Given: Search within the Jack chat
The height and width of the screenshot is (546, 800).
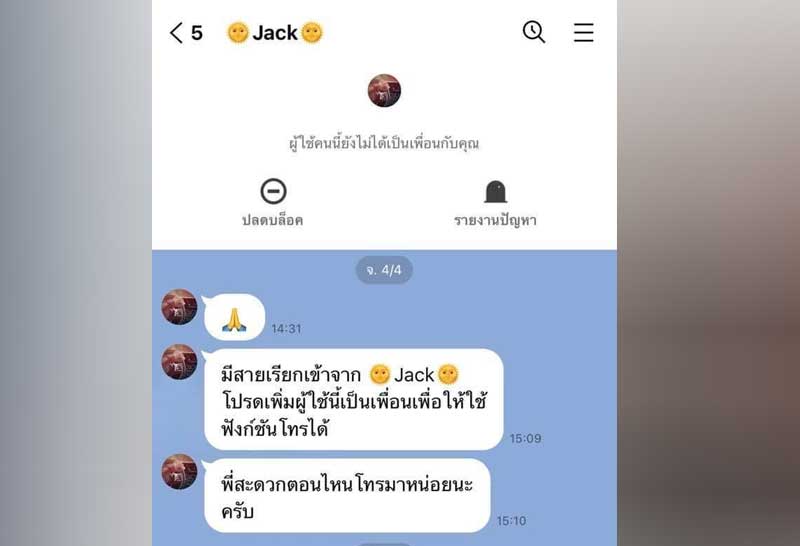Looking at the screenshot, I should coord(534,32).
